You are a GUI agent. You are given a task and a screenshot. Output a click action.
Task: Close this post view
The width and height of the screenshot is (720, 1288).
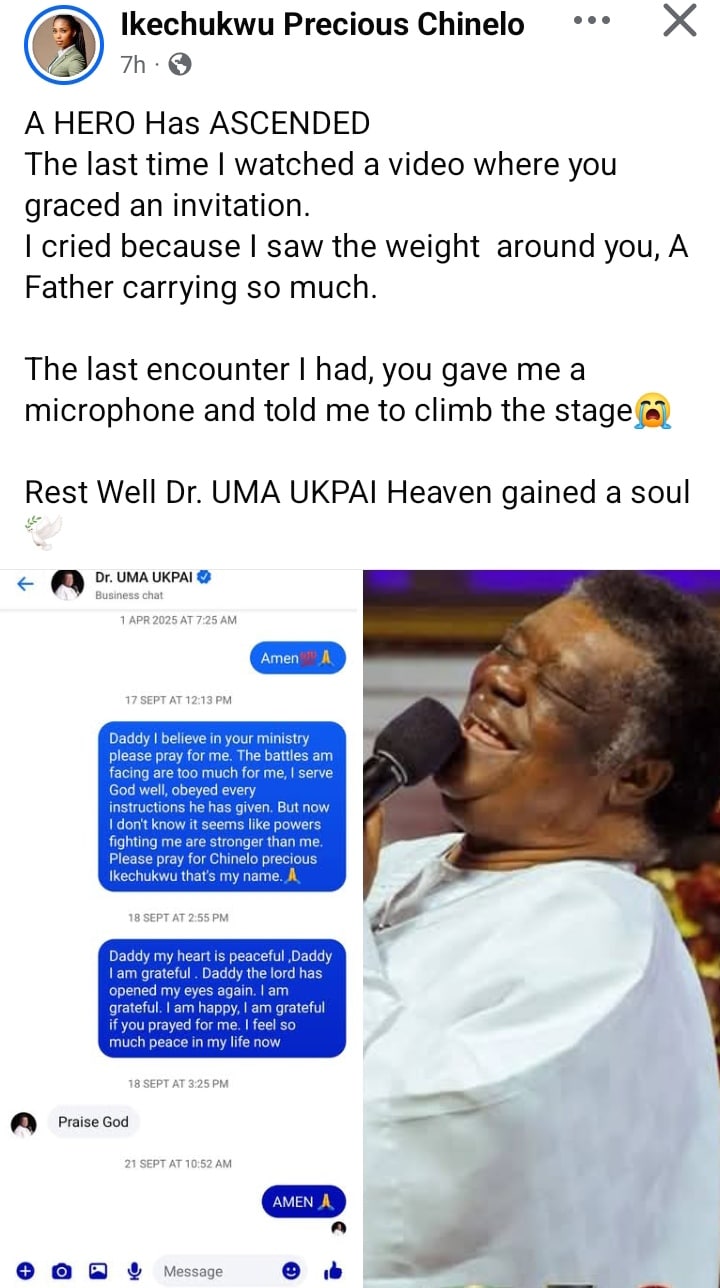pos(679,20)
